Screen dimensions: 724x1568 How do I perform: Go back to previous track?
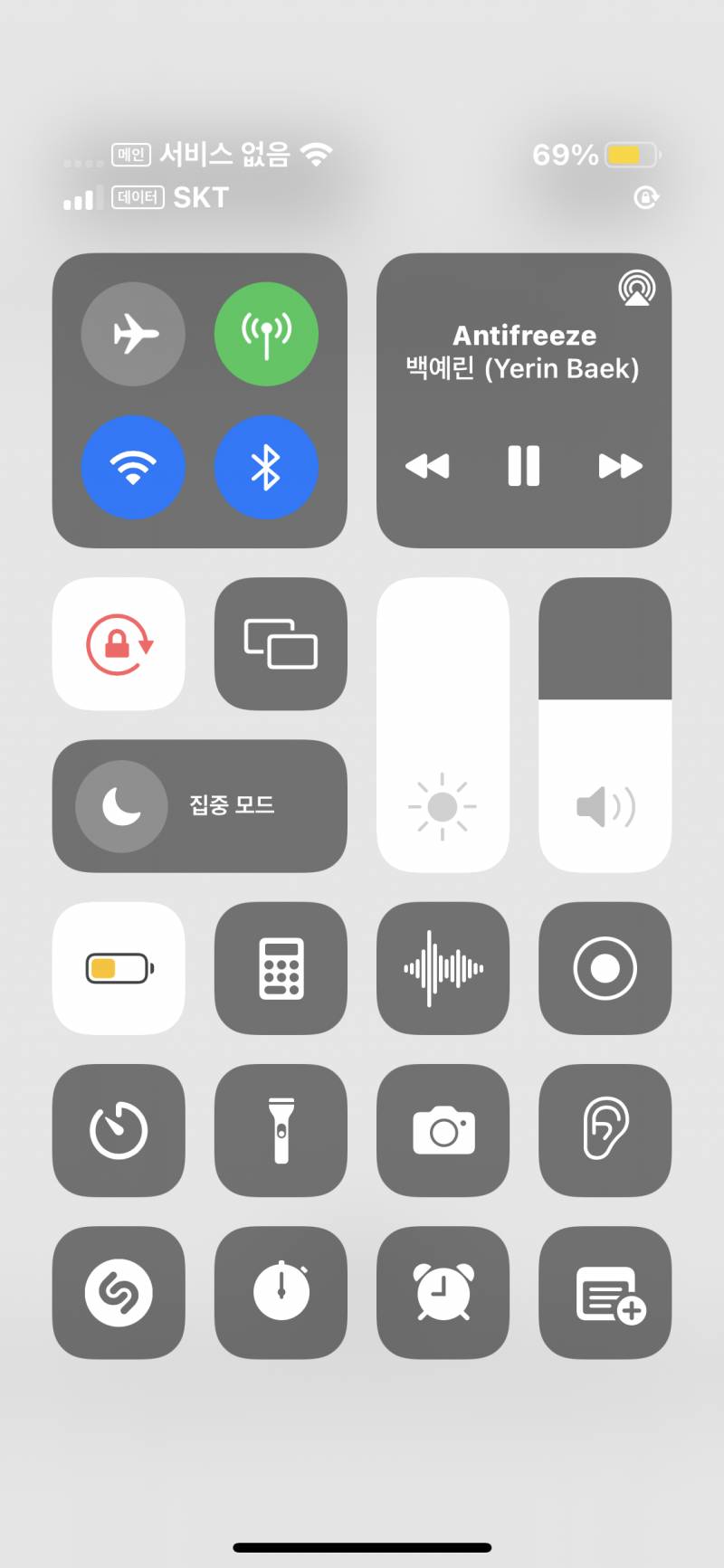tap(427, 466)
